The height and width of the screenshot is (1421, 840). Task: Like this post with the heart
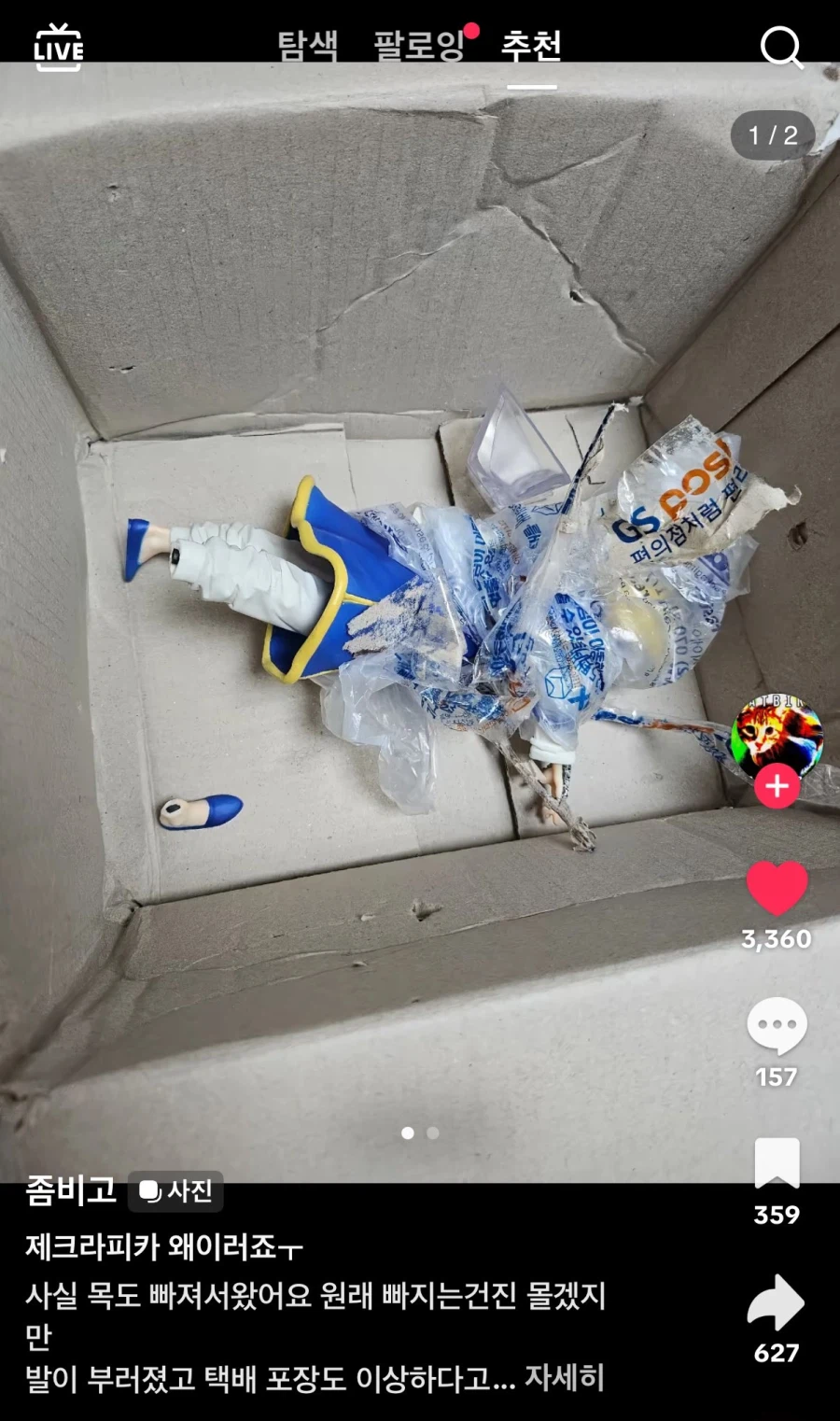coord(777,888)
